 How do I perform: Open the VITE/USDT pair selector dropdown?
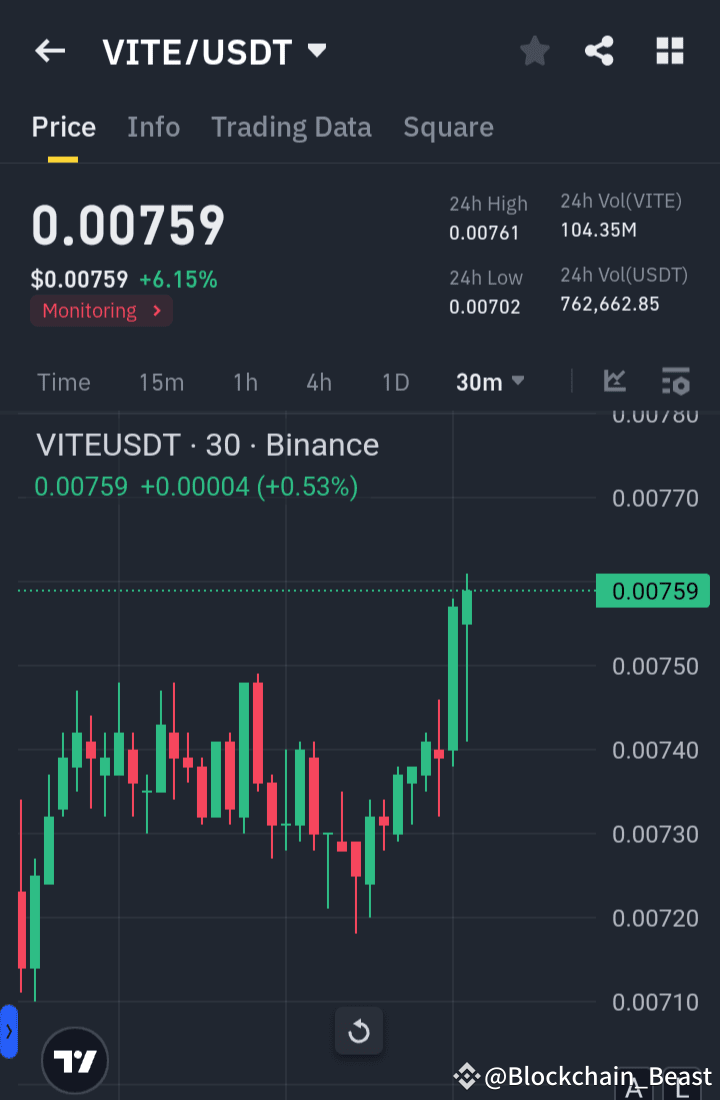215,51
